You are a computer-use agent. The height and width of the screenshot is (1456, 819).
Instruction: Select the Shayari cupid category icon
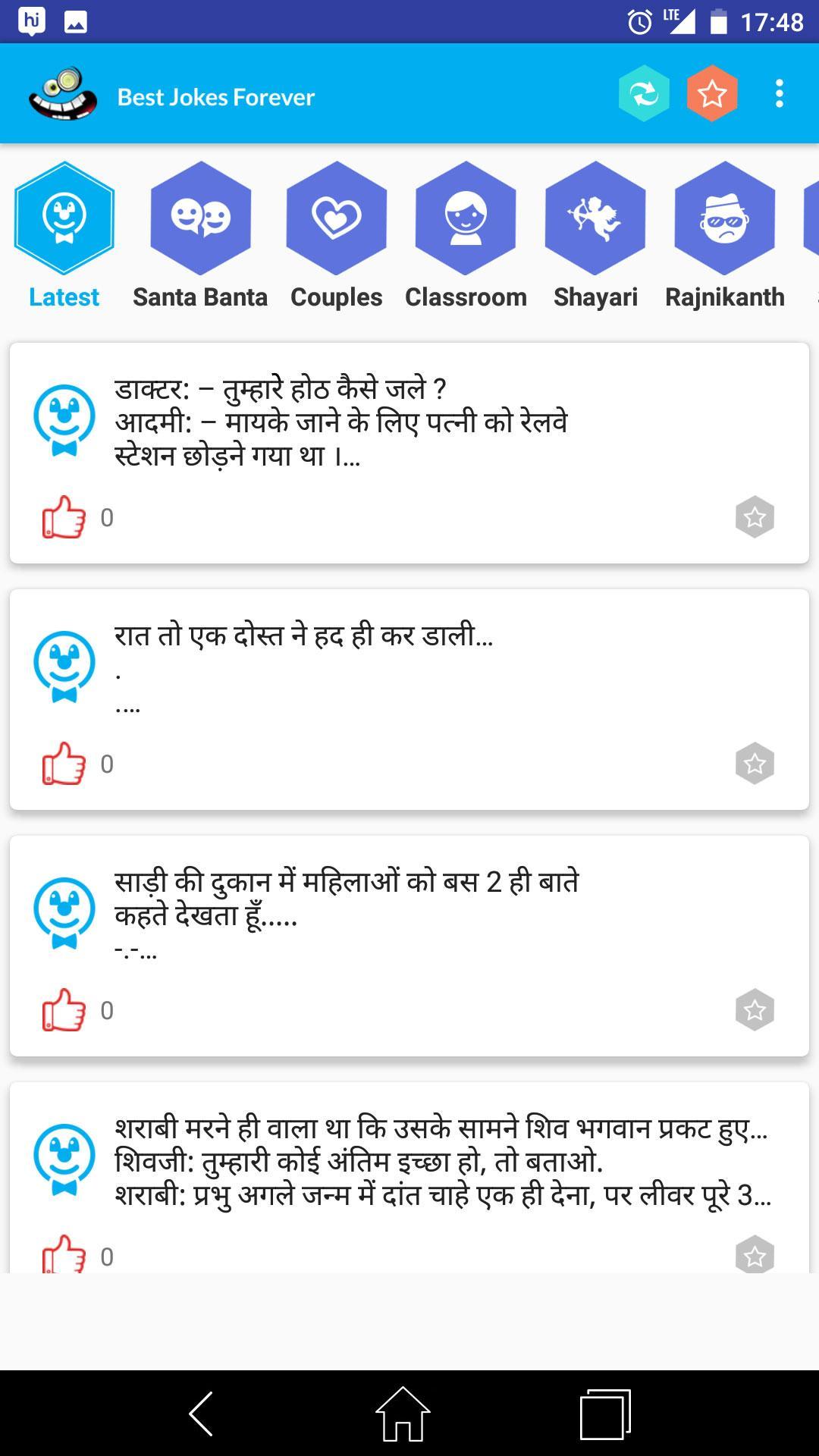596,220
